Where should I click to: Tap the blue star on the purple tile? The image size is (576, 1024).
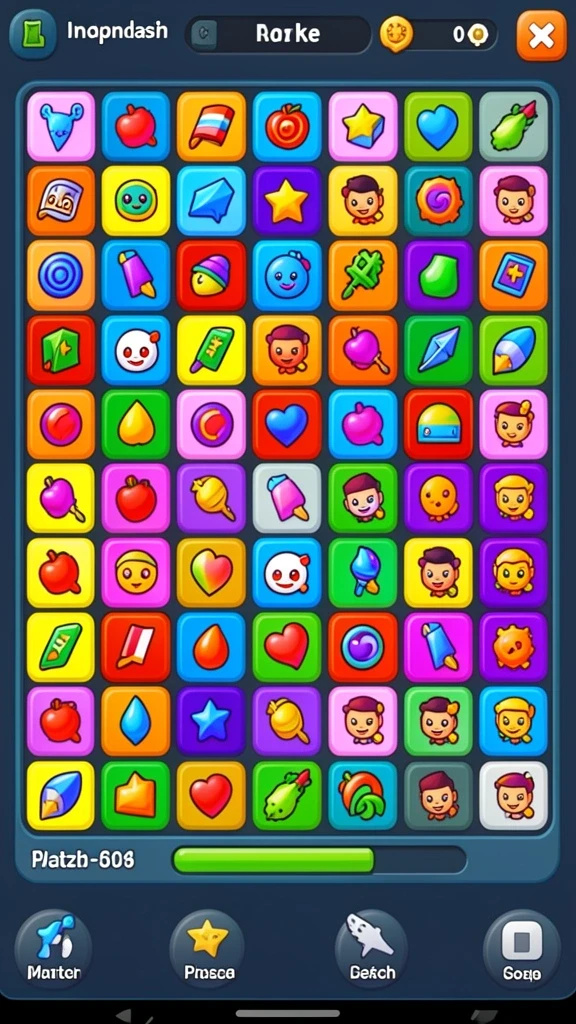tap(211, 721)
